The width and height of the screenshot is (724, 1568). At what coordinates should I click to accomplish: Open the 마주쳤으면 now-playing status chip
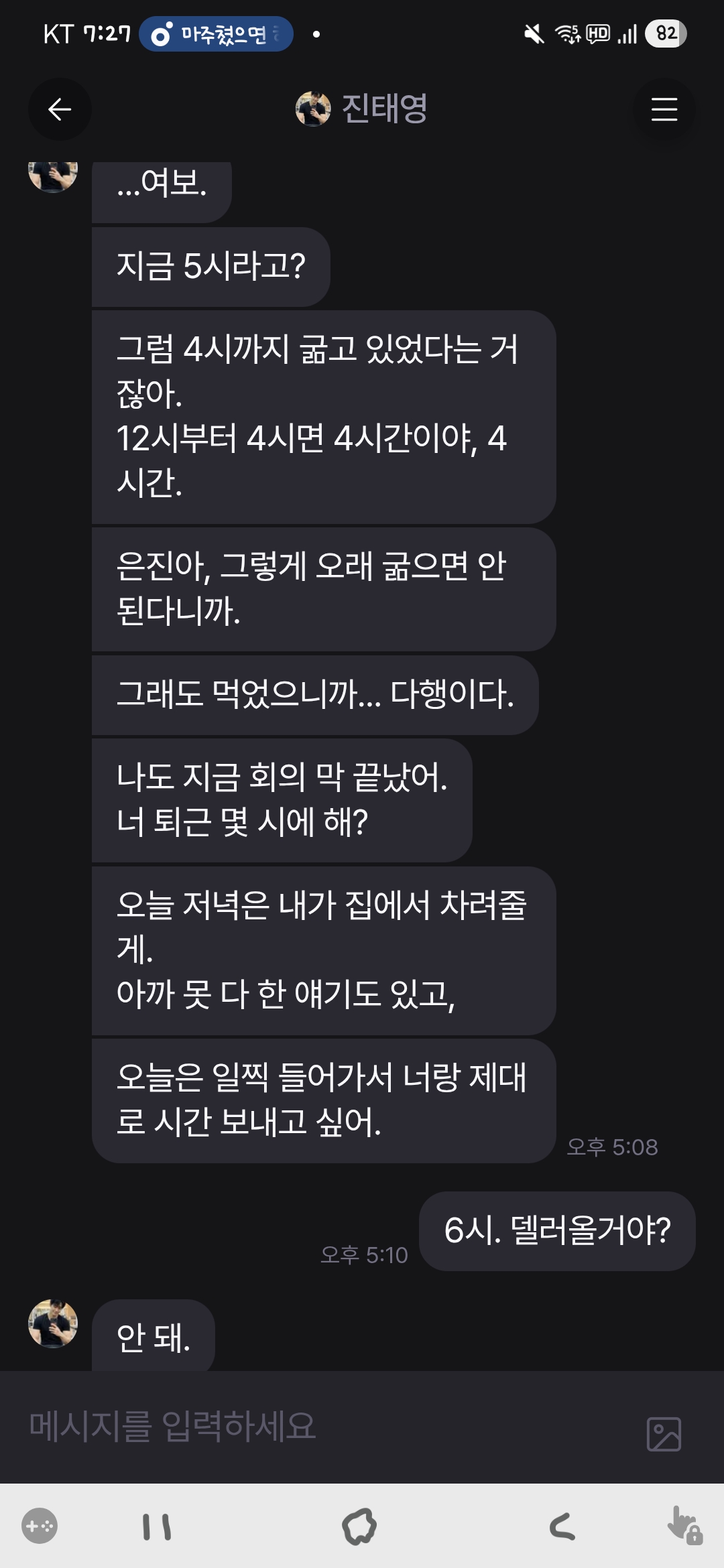point(216,34)
